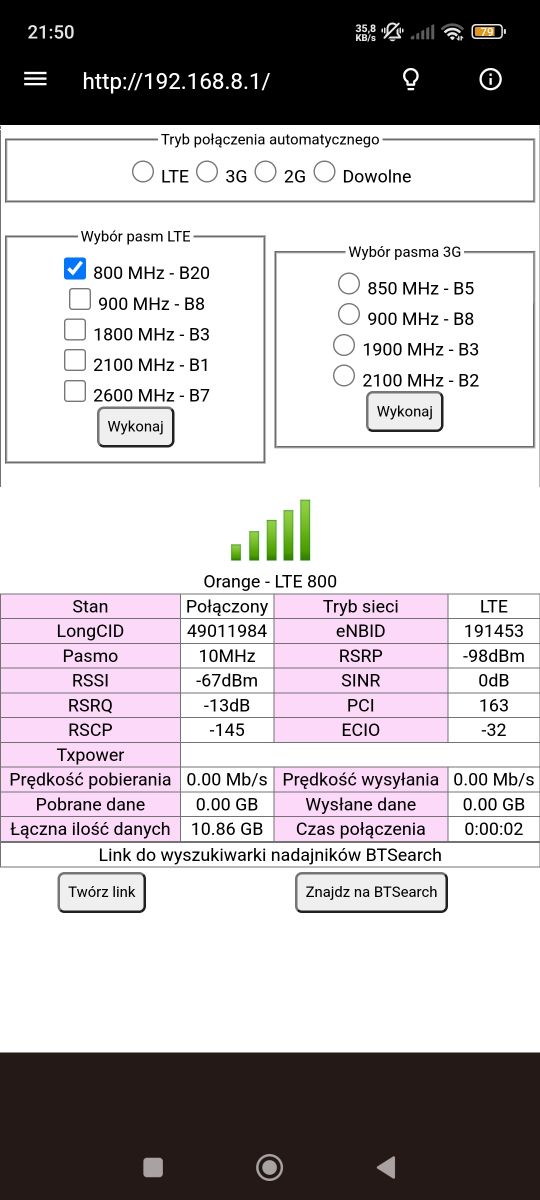Select 2100 MHz - B2 3G band
The width and height of the screenshot is (540, 1200).
(344, 376)
